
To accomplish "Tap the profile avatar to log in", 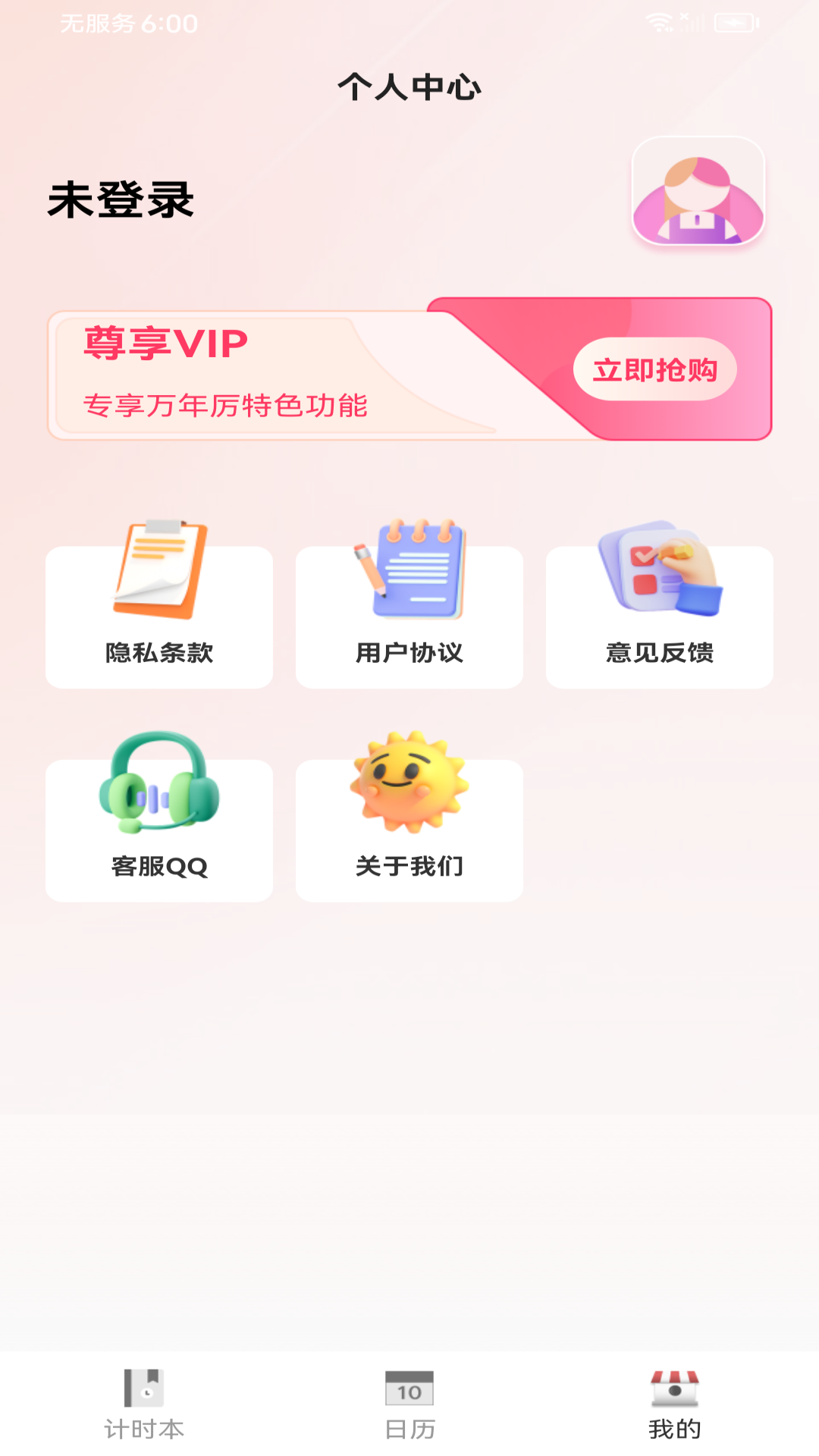I will coord(698,191).
